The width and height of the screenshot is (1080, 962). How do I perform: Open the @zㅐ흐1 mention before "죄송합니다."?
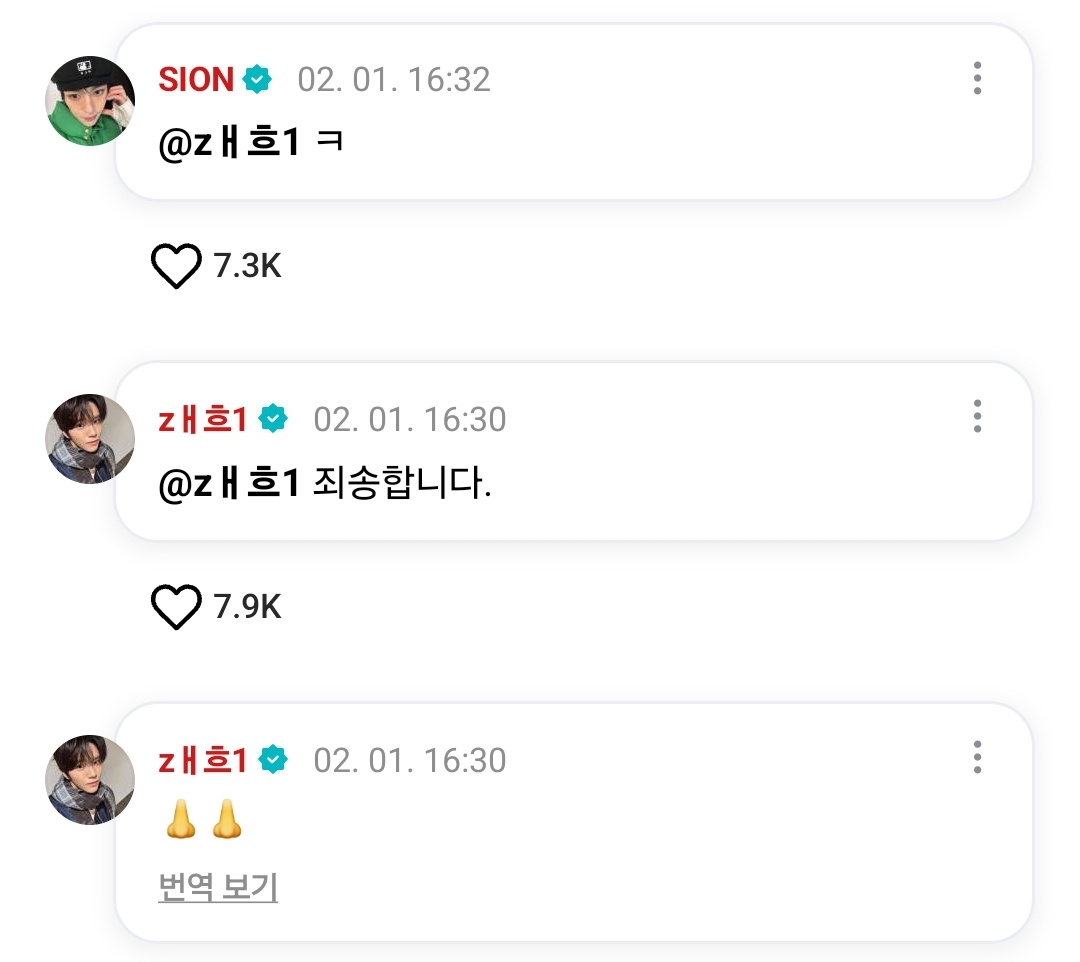pyautogui.click(x=230, y=485)
